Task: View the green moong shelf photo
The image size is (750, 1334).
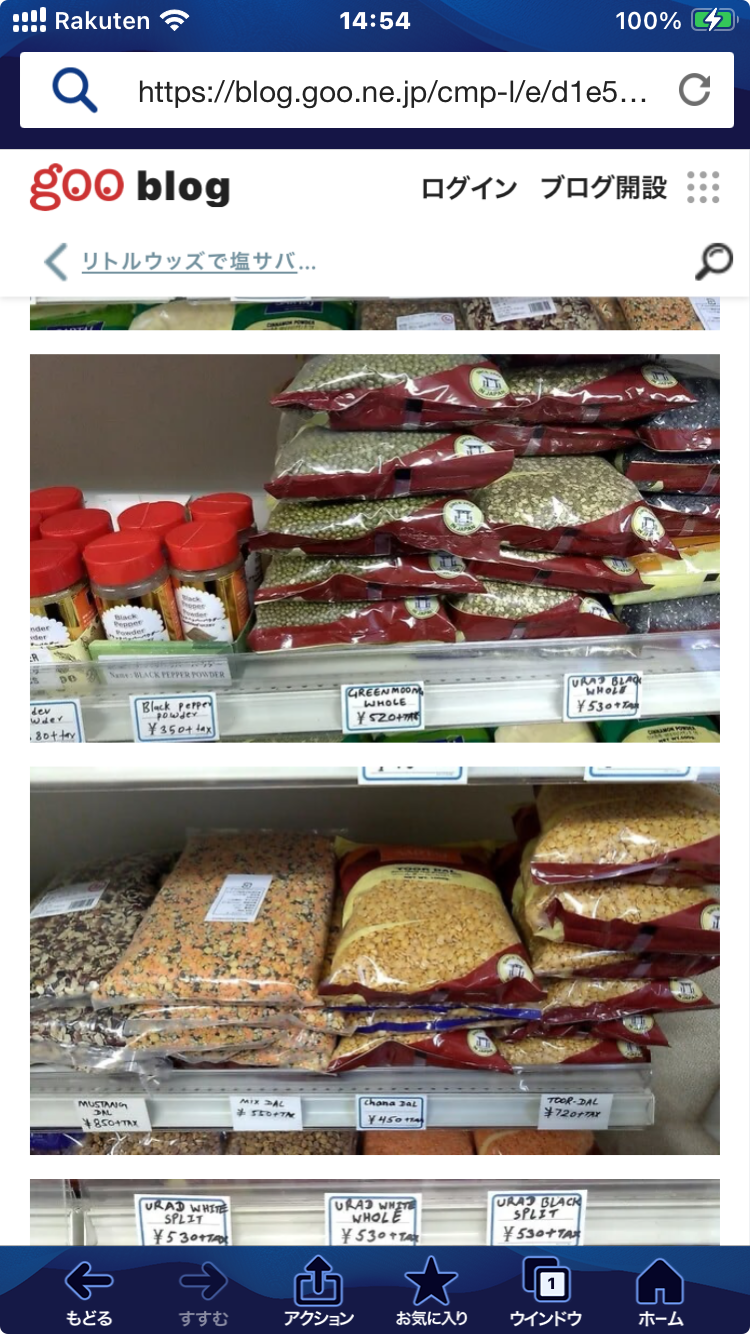Action: 374,547
